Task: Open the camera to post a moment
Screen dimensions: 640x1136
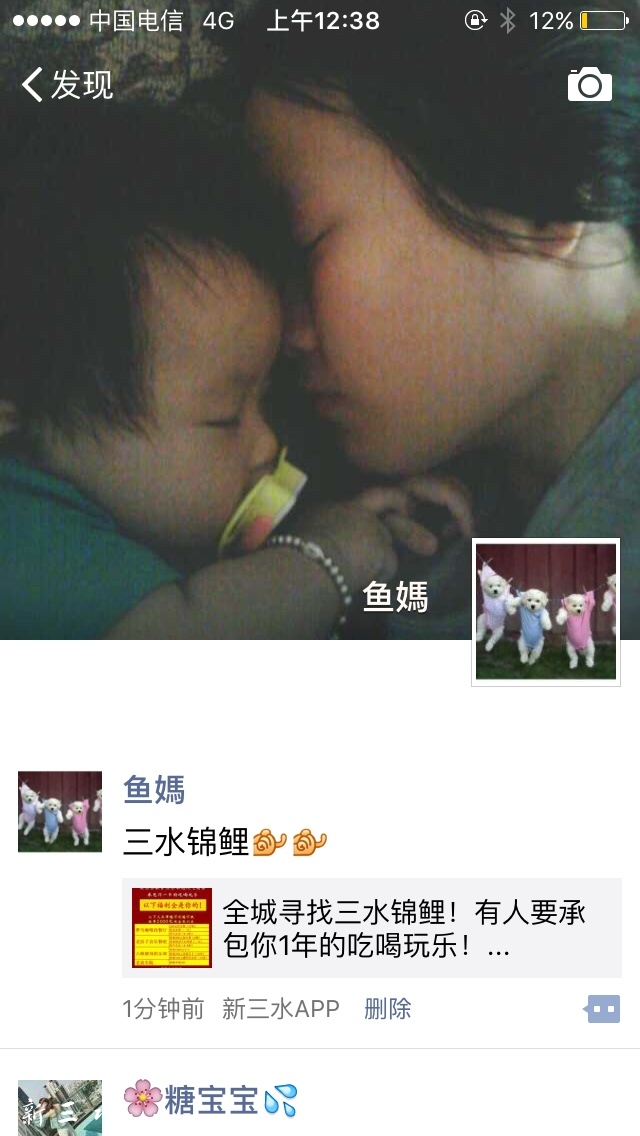Action: click(589, 85)
